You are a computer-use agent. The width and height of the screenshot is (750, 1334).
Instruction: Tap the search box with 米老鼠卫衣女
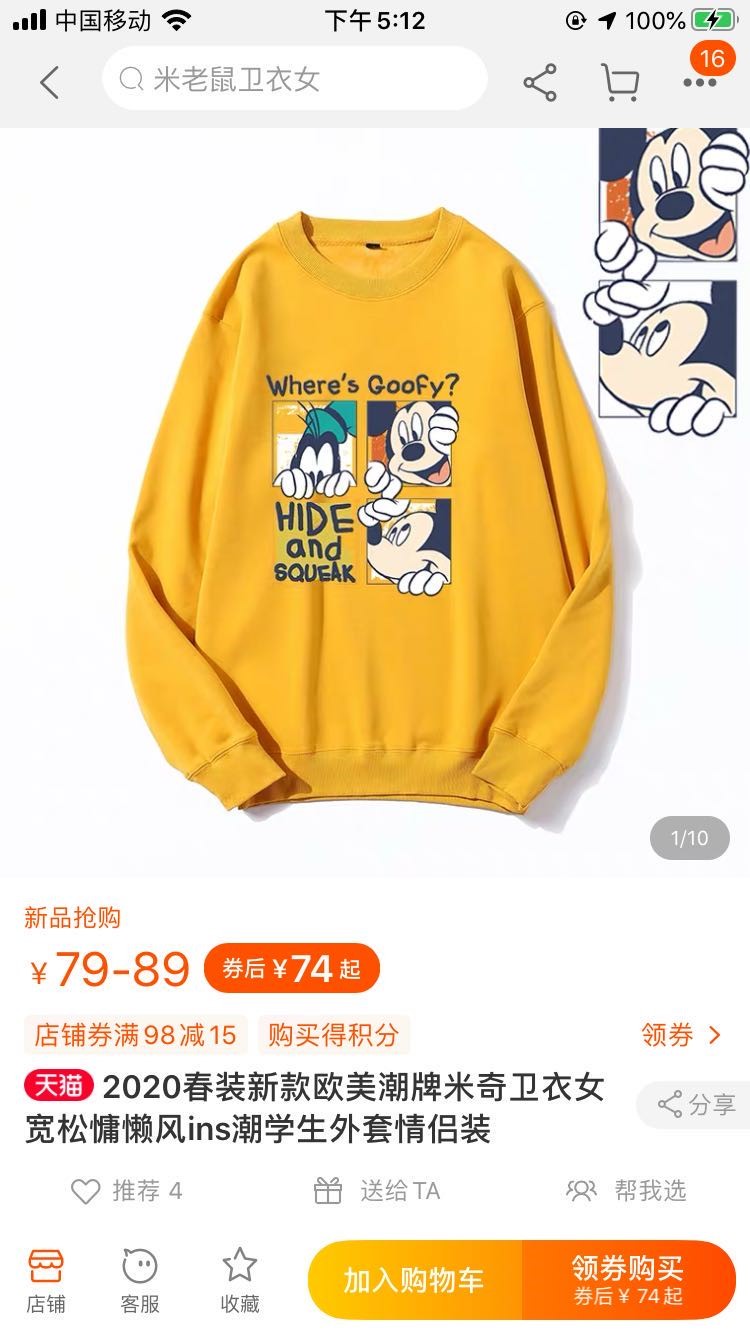[x=295, y=80]
